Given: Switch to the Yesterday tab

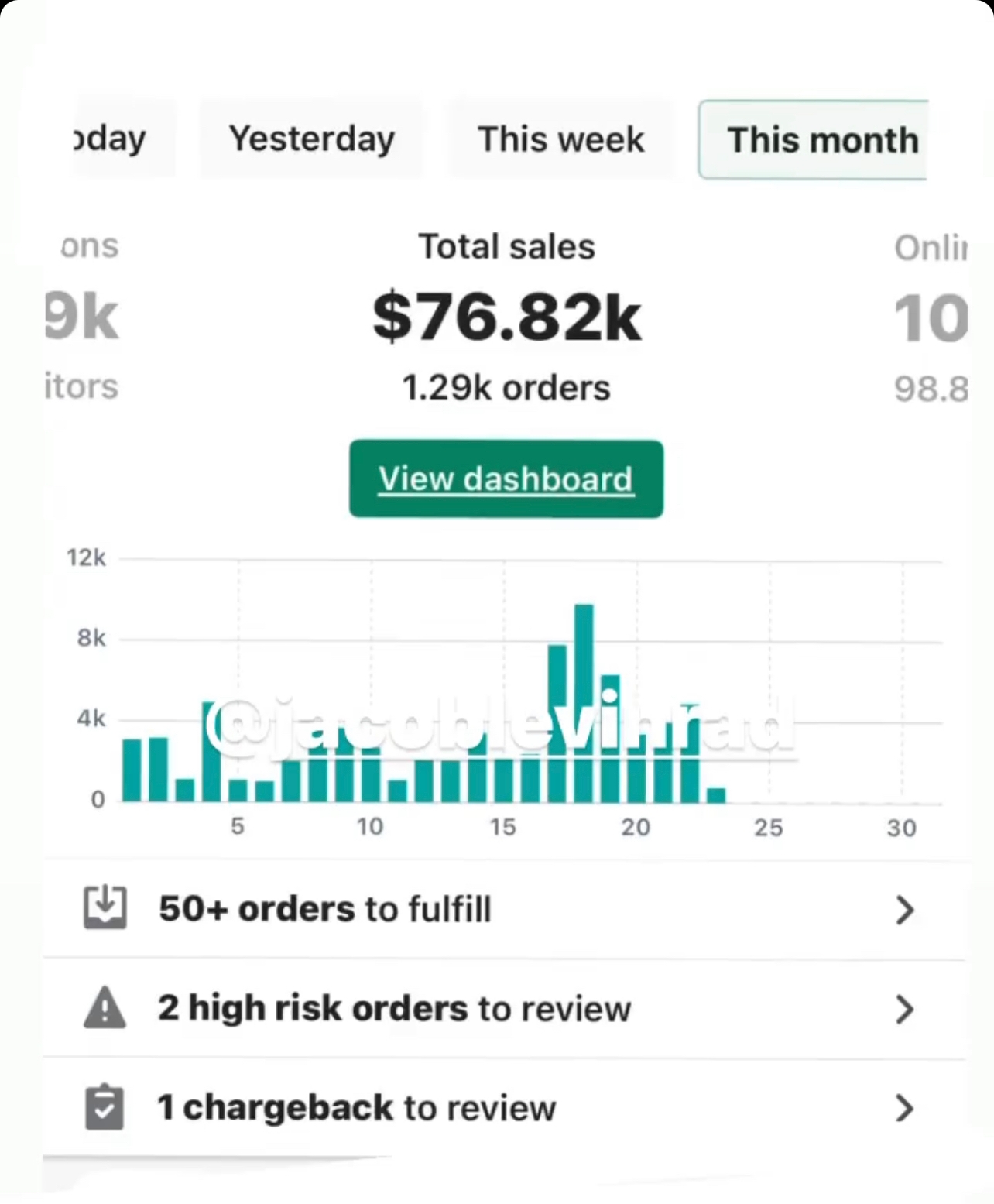Looking at the screenshot, I should pyautogui.click(x=311, y=139).
